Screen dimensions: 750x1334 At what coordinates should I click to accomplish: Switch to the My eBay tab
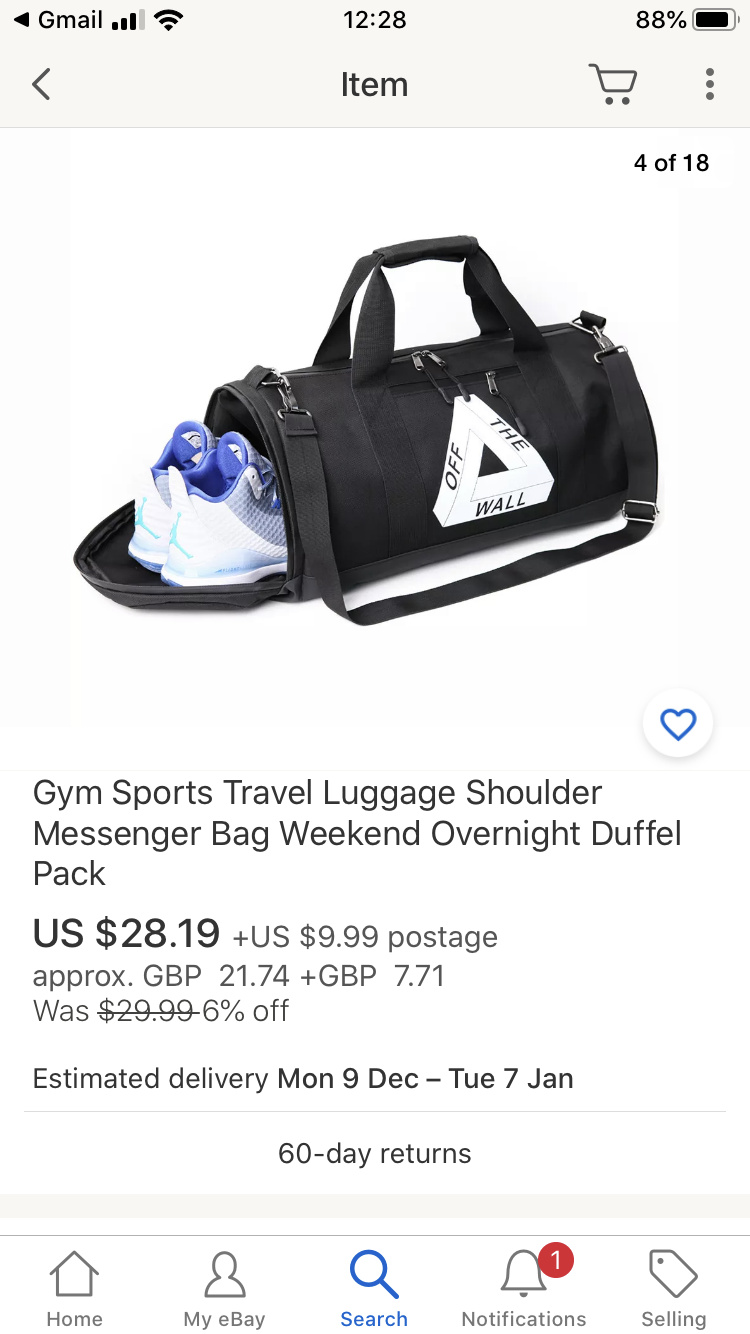pos(224,1288)
